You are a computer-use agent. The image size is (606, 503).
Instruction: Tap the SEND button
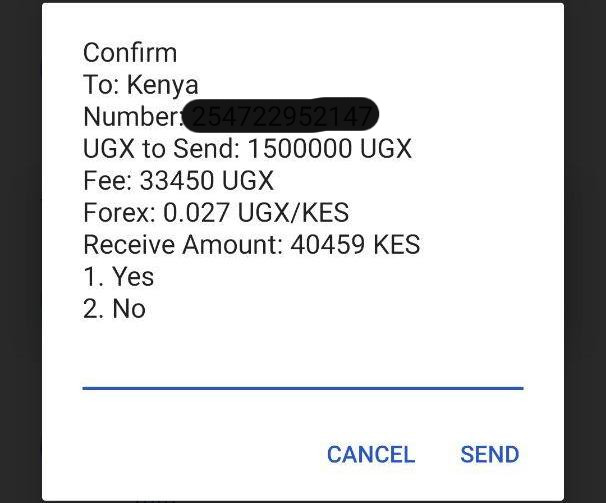pos(489,454)
